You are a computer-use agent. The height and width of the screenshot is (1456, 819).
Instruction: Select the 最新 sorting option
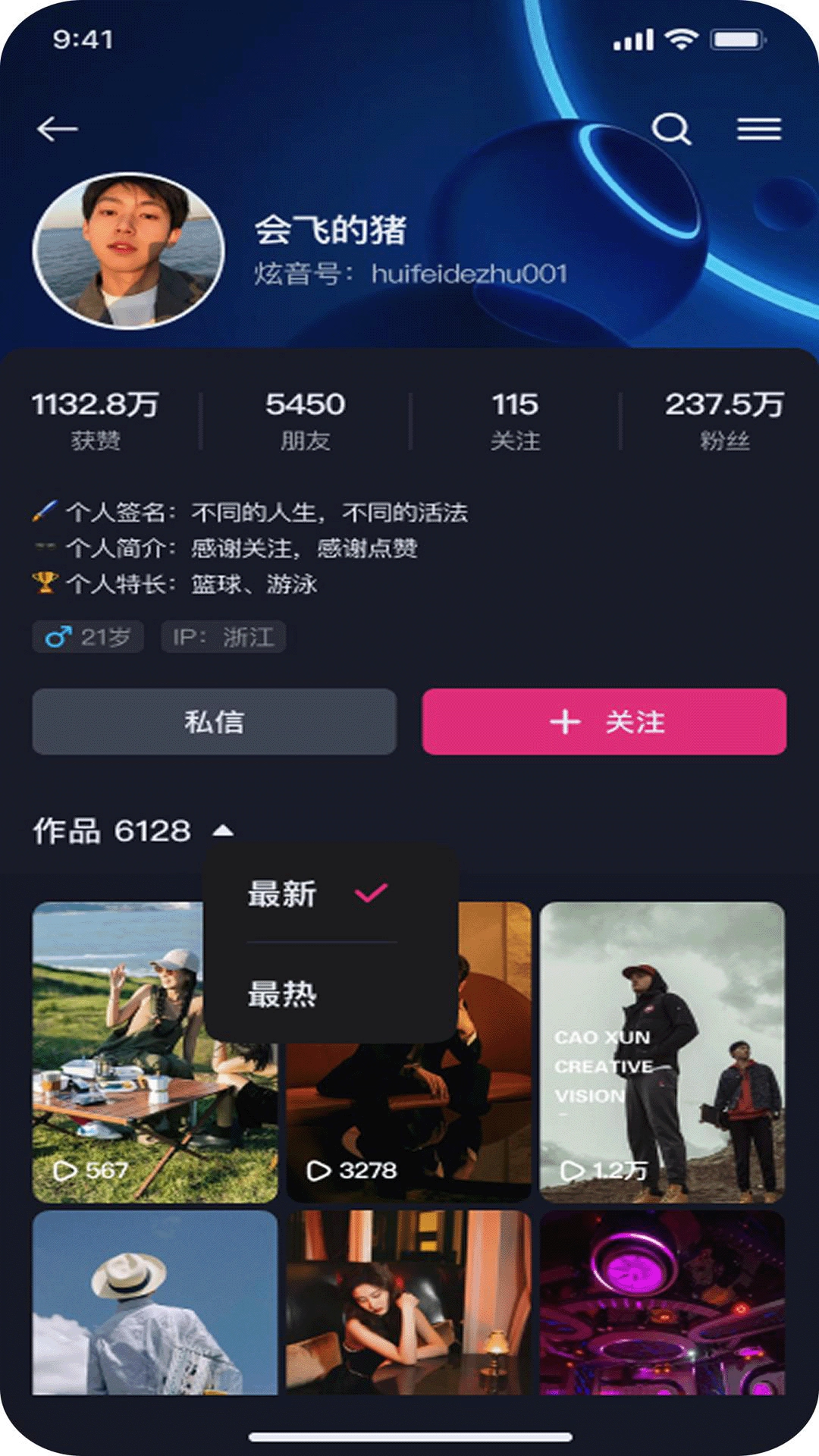(x=281, y=895)
